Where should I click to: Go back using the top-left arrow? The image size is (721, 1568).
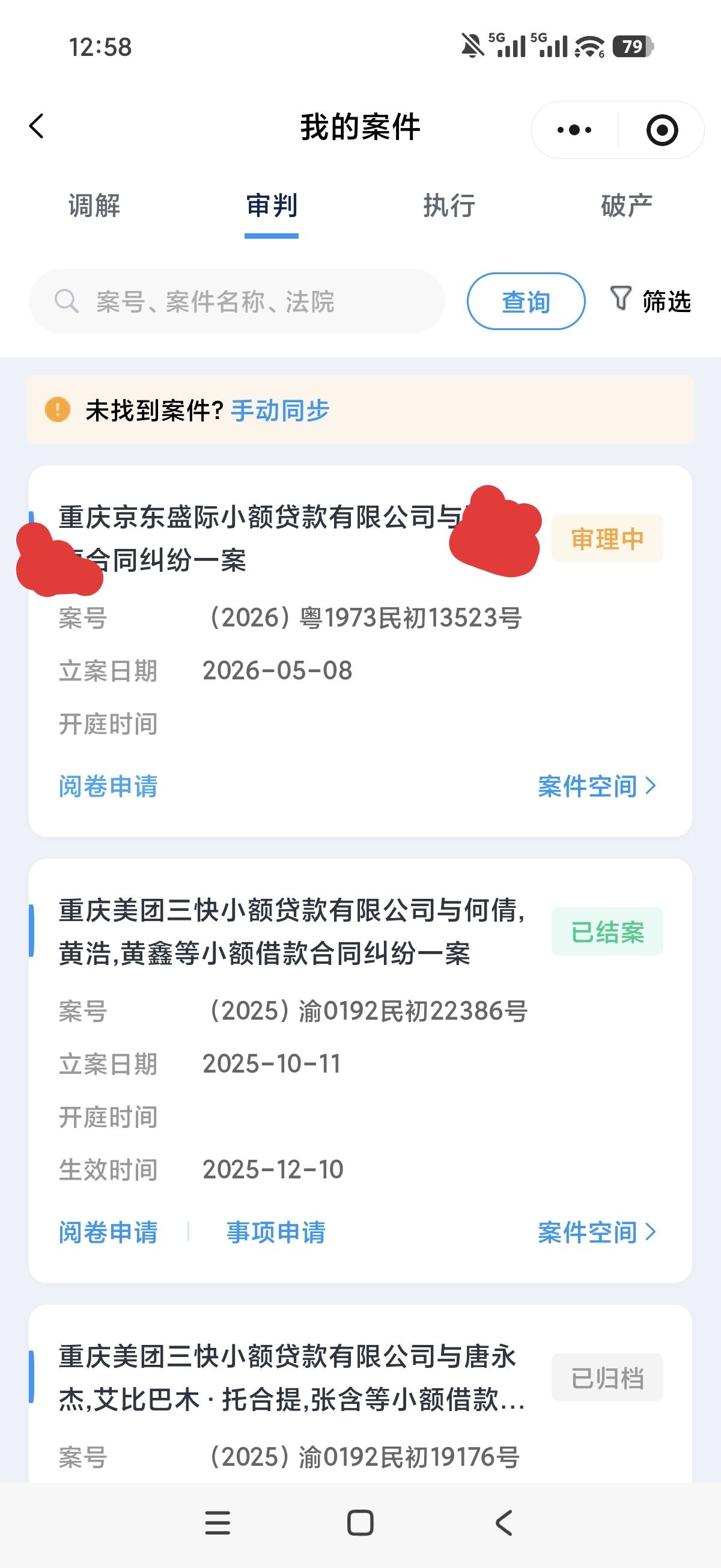click(37, 127)
